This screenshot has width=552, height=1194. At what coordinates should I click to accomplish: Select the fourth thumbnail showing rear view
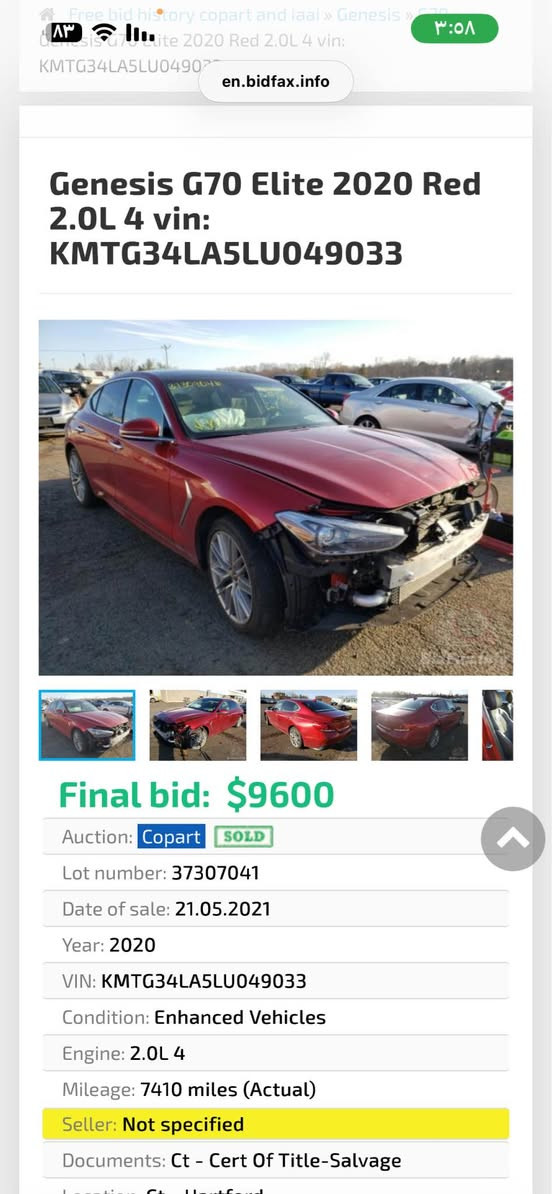420,725
